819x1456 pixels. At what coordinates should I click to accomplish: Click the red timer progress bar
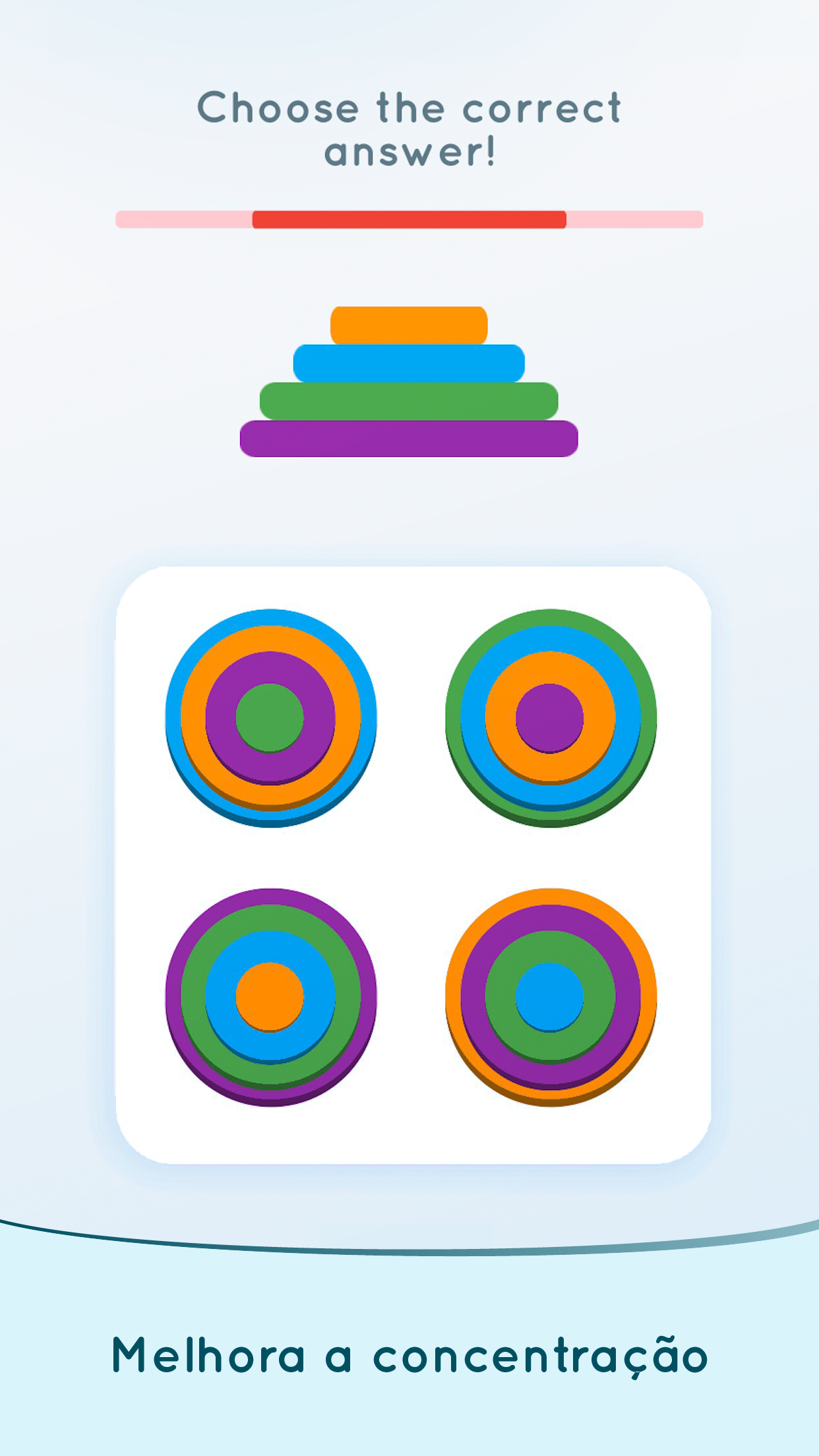coord(409,218)
